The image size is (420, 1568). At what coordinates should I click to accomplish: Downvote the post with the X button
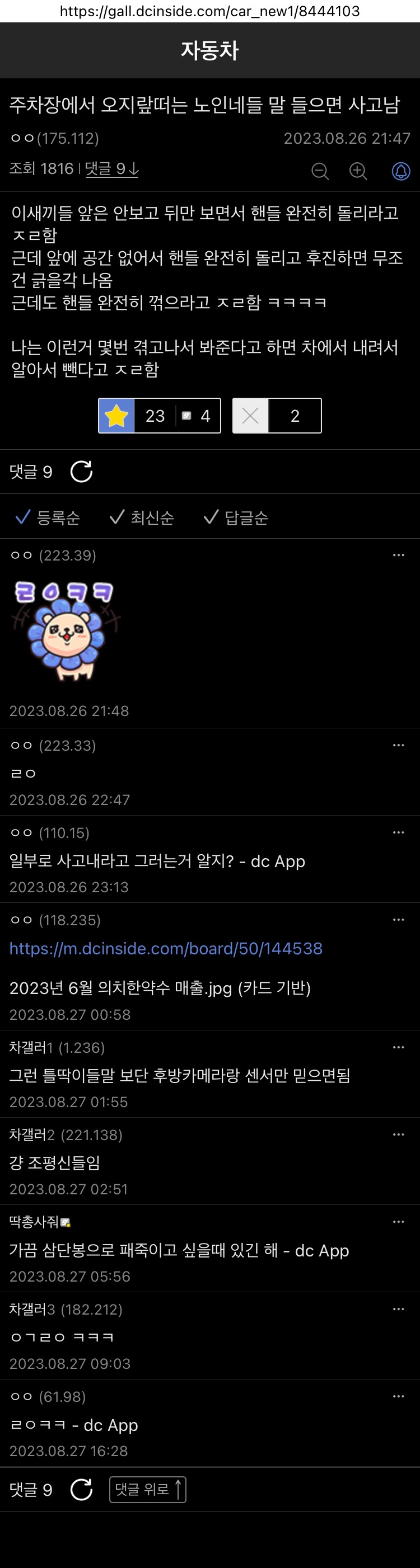[x=250, y=416]
